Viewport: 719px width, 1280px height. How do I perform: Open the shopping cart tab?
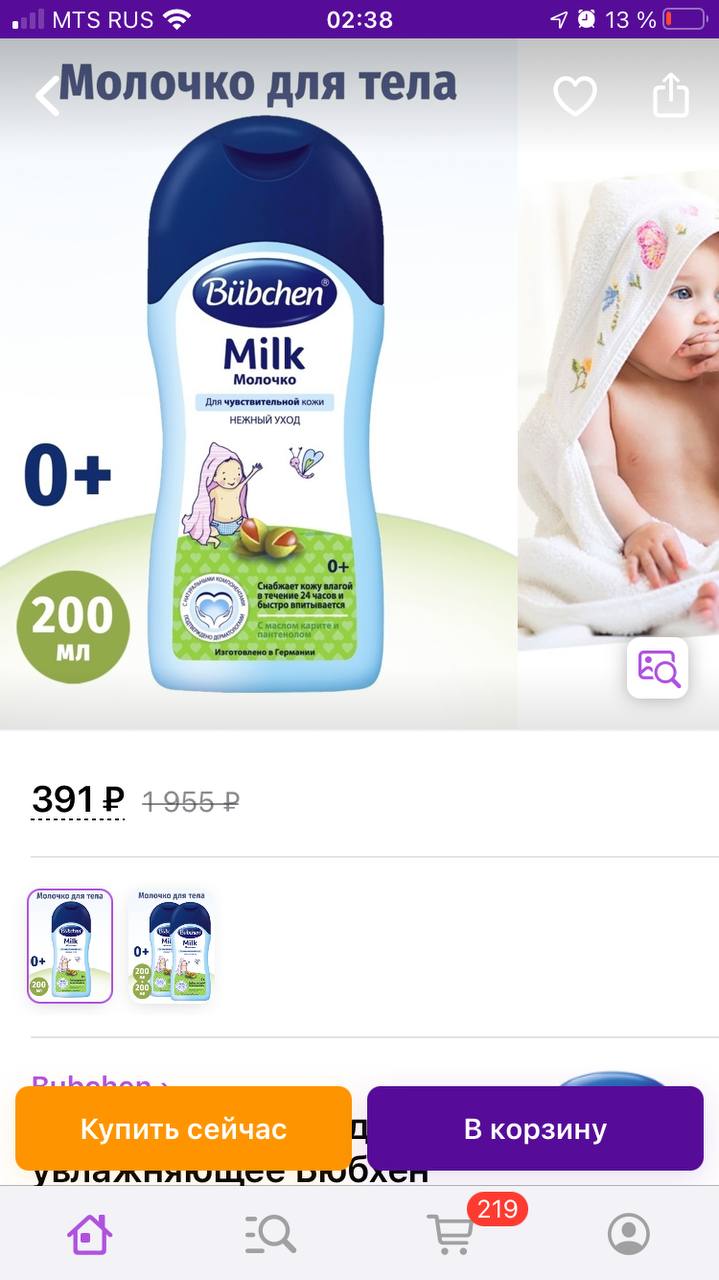pyautogui.click(x=450, y=1234)
